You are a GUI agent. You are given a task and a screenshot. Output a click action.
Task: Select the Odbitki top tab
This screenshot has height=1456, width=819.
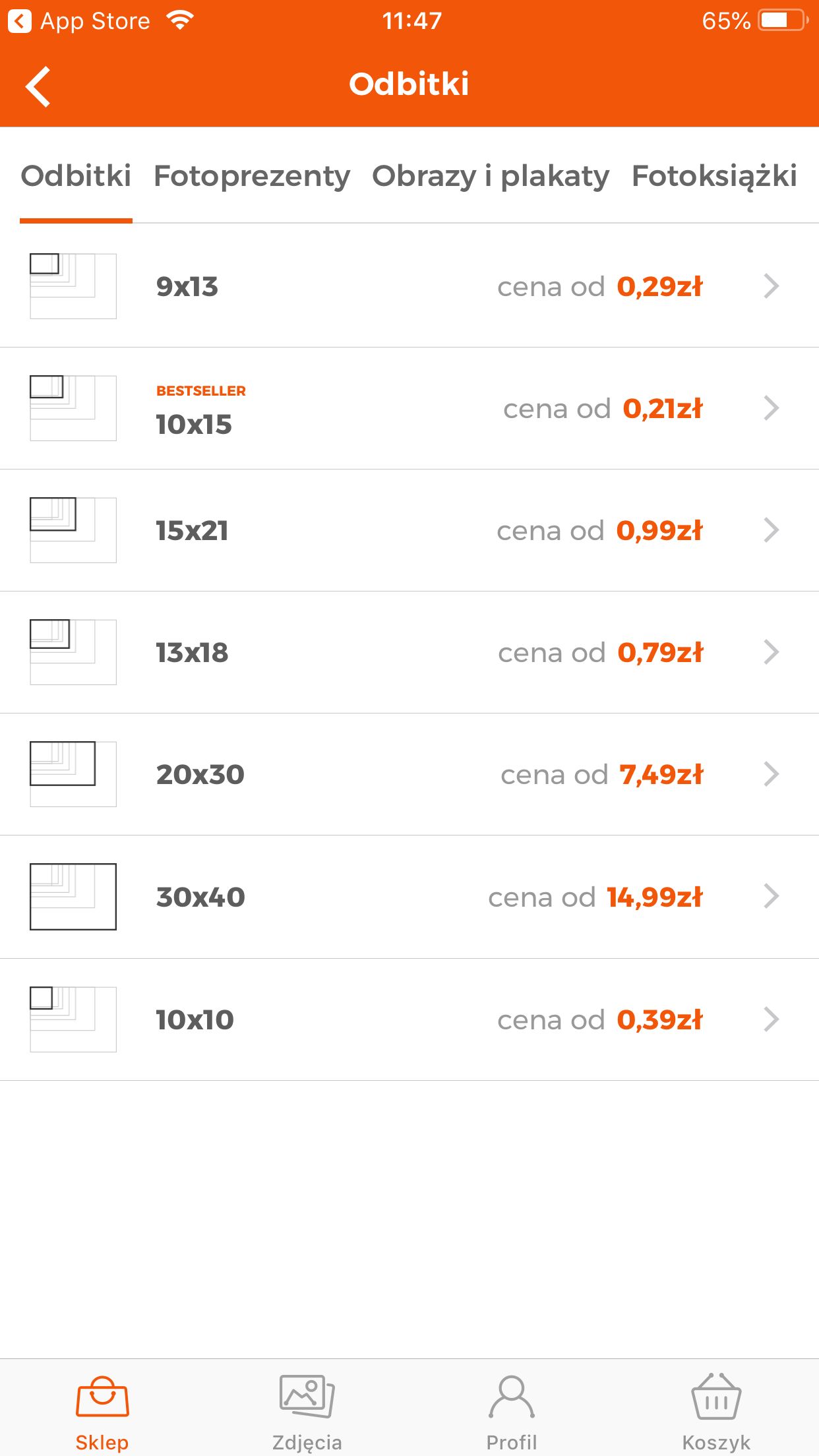click(x=76, y=176)
